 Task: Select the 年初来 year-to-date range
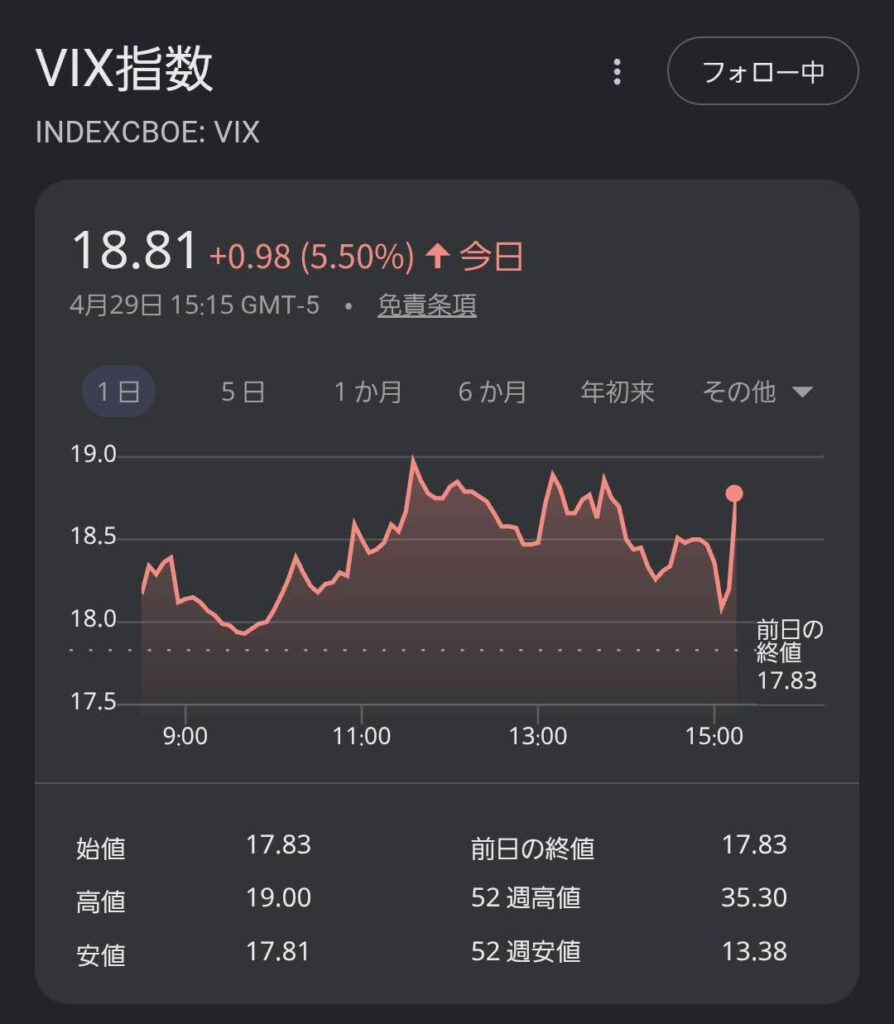click(617, 392)
